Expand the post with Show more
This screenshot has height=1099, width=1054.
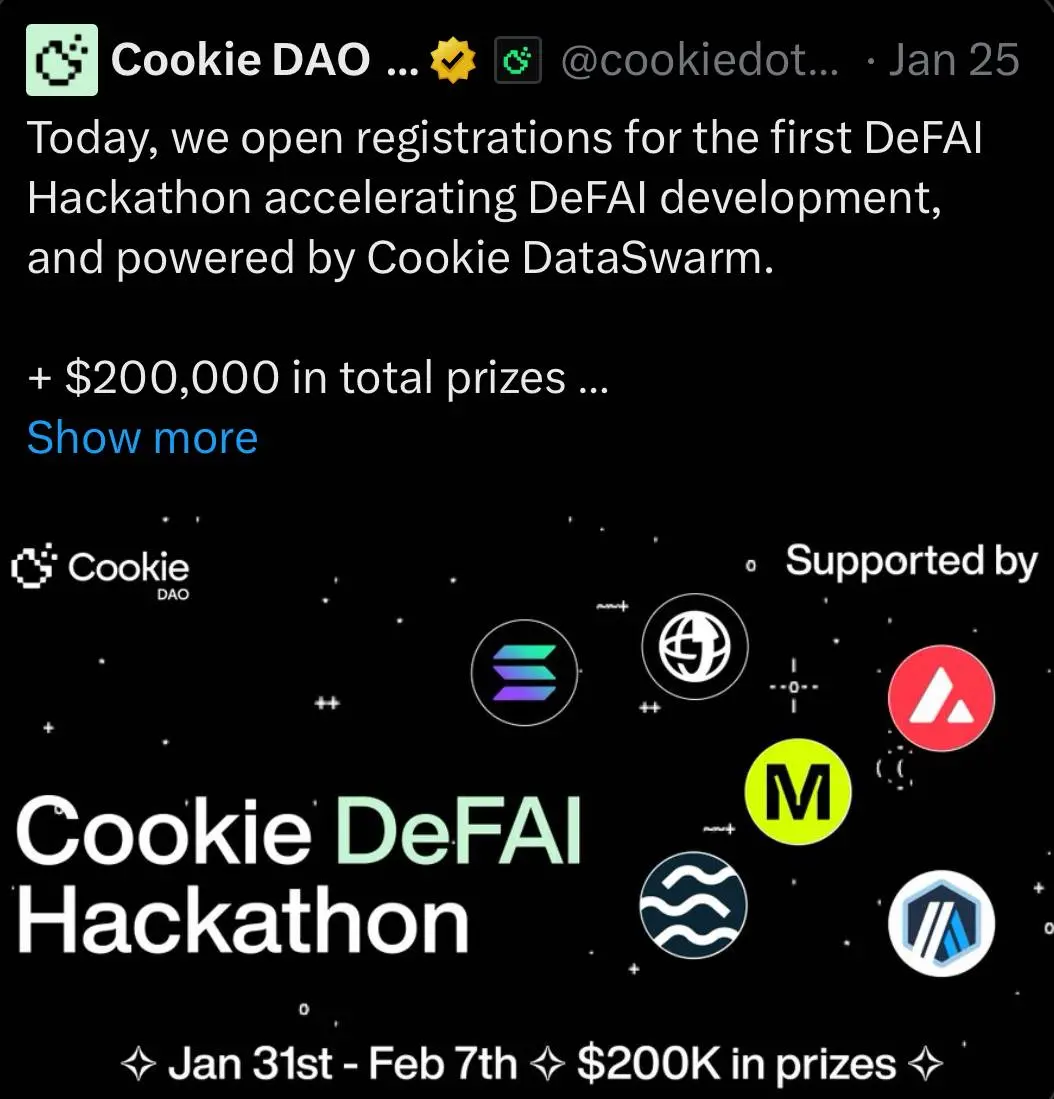[142, 438]
